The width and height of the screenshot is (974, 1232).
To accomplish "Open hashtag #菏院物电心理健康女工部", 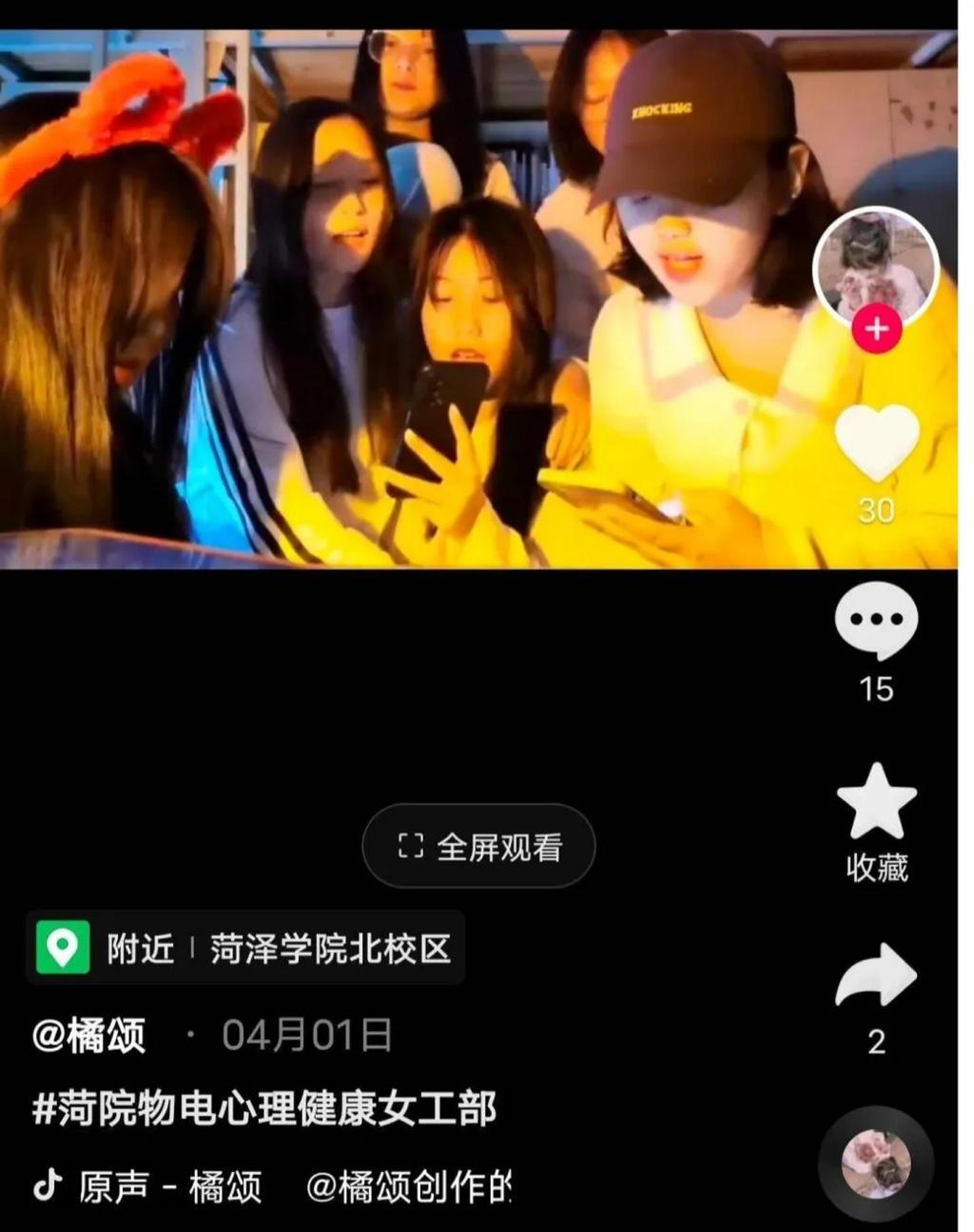I will click(264, 1109).
